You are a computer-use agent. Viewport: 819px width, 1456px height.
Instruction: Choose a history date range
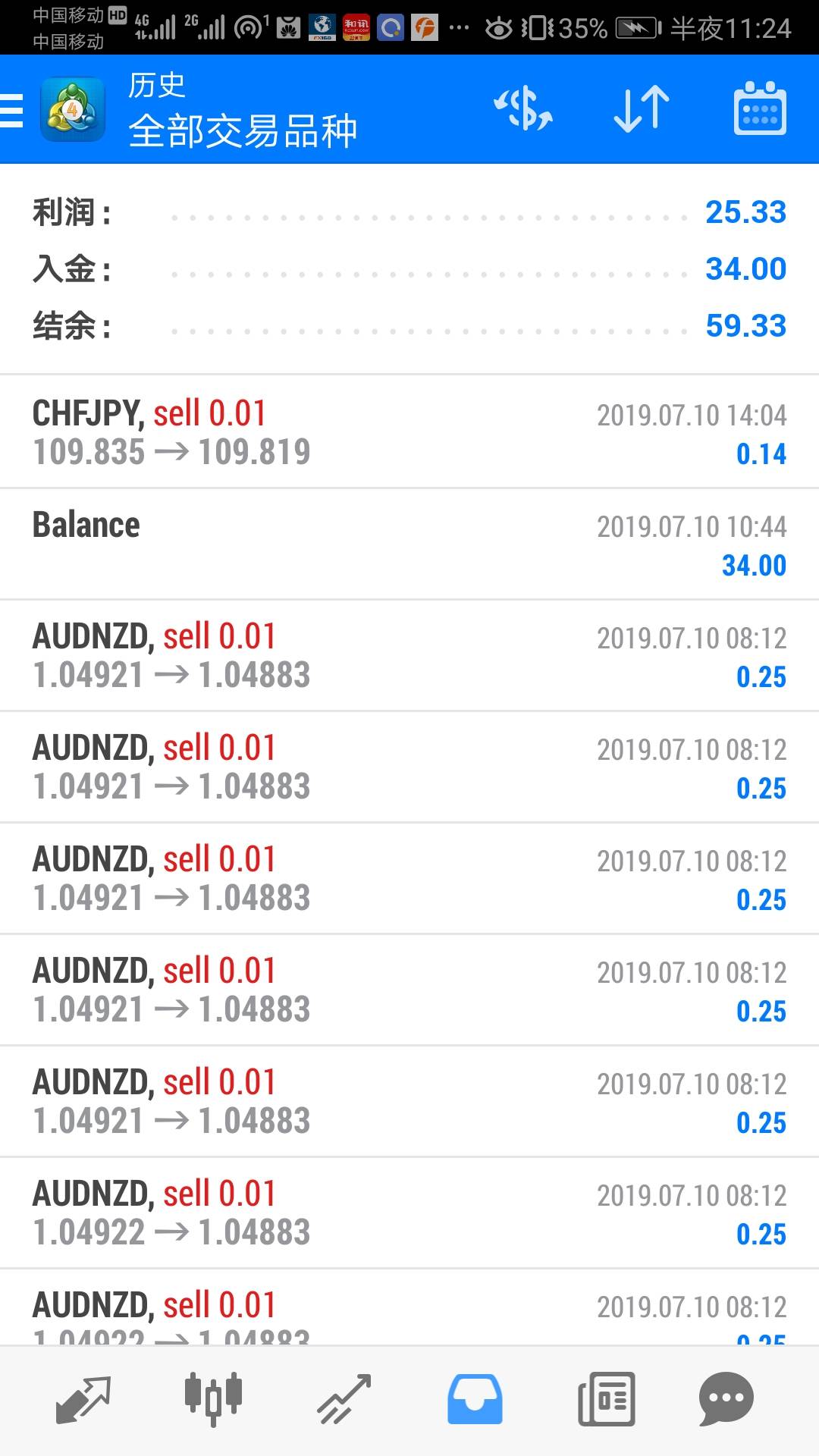point(760,109)
